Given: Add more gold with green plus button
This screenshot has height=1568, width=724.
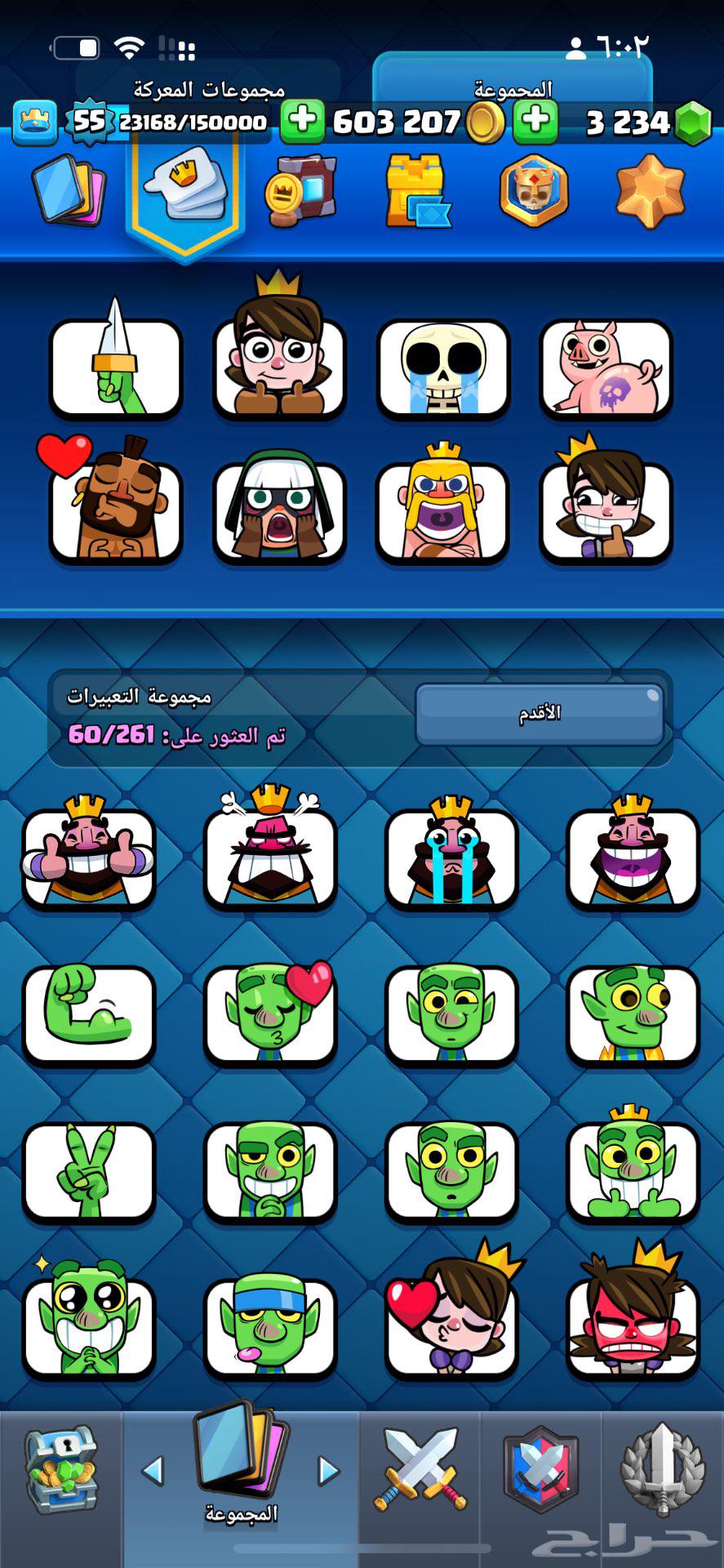Looking at the screenshot, I should pos(303,122).
